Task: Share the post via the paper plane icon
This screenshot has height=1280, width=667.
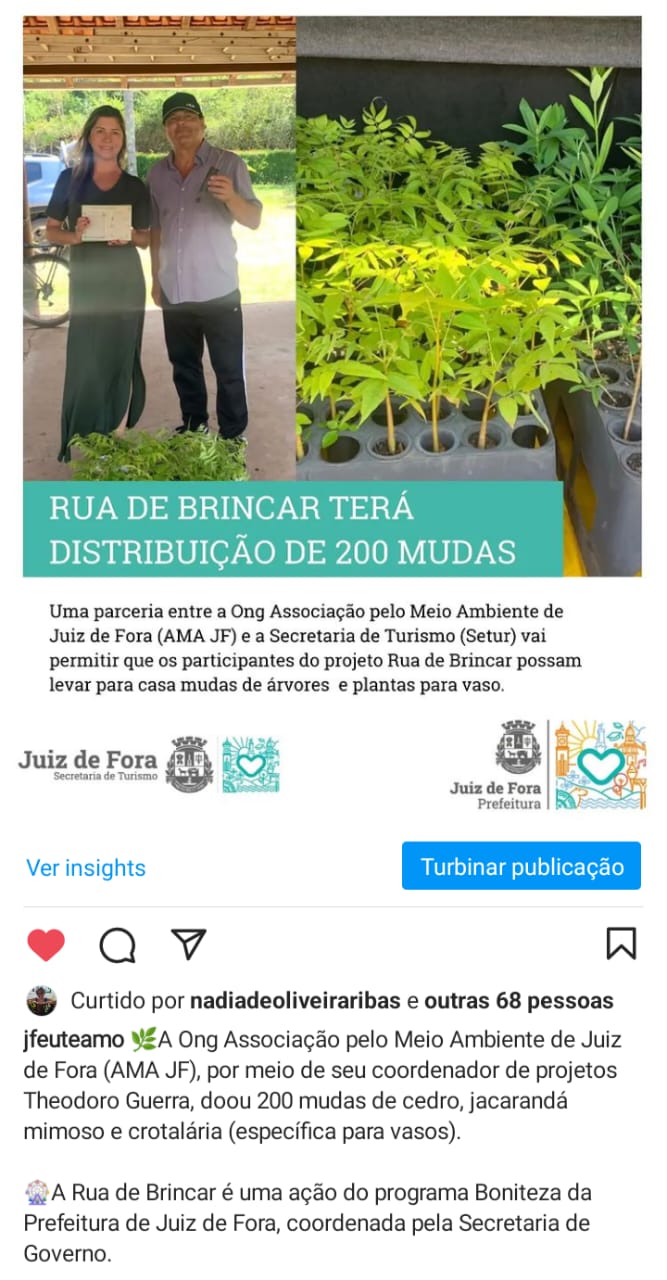Action: point(188,943)
